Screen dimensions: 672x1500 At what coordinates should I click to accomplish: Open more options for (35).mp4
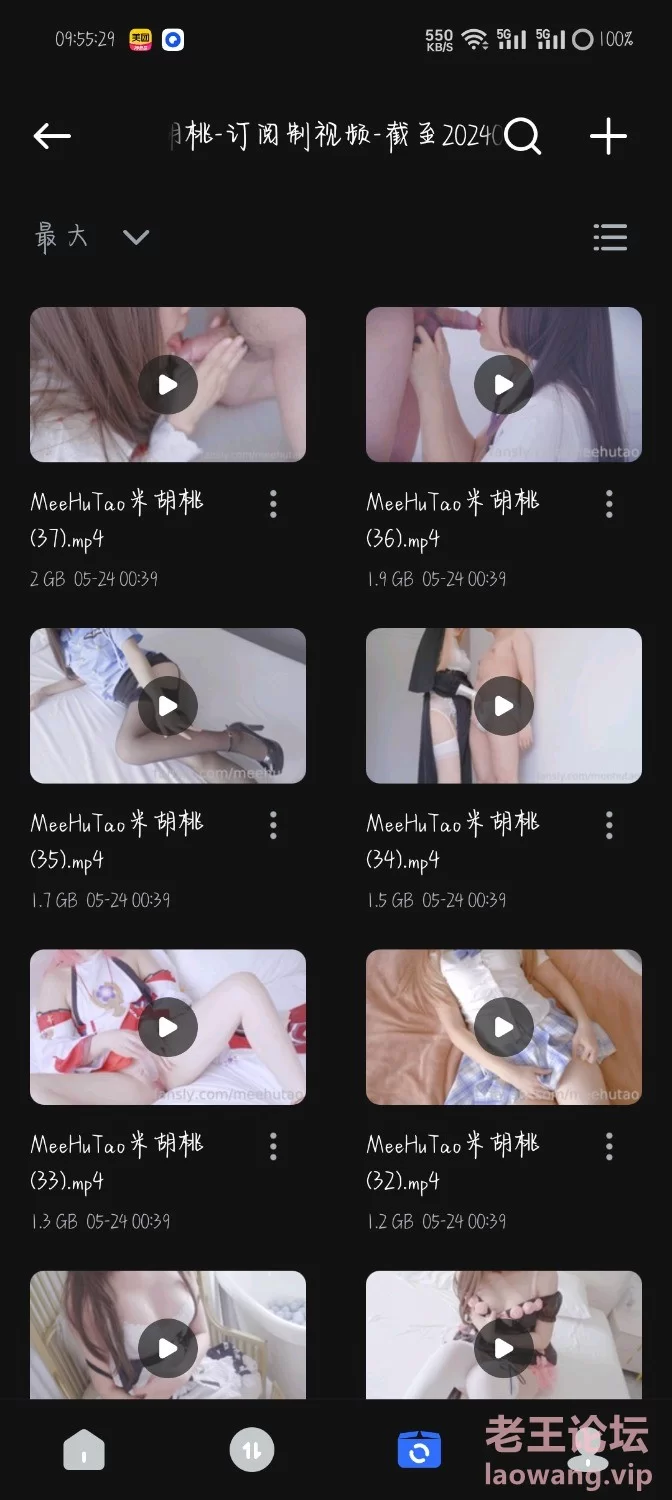coord(273,825)
